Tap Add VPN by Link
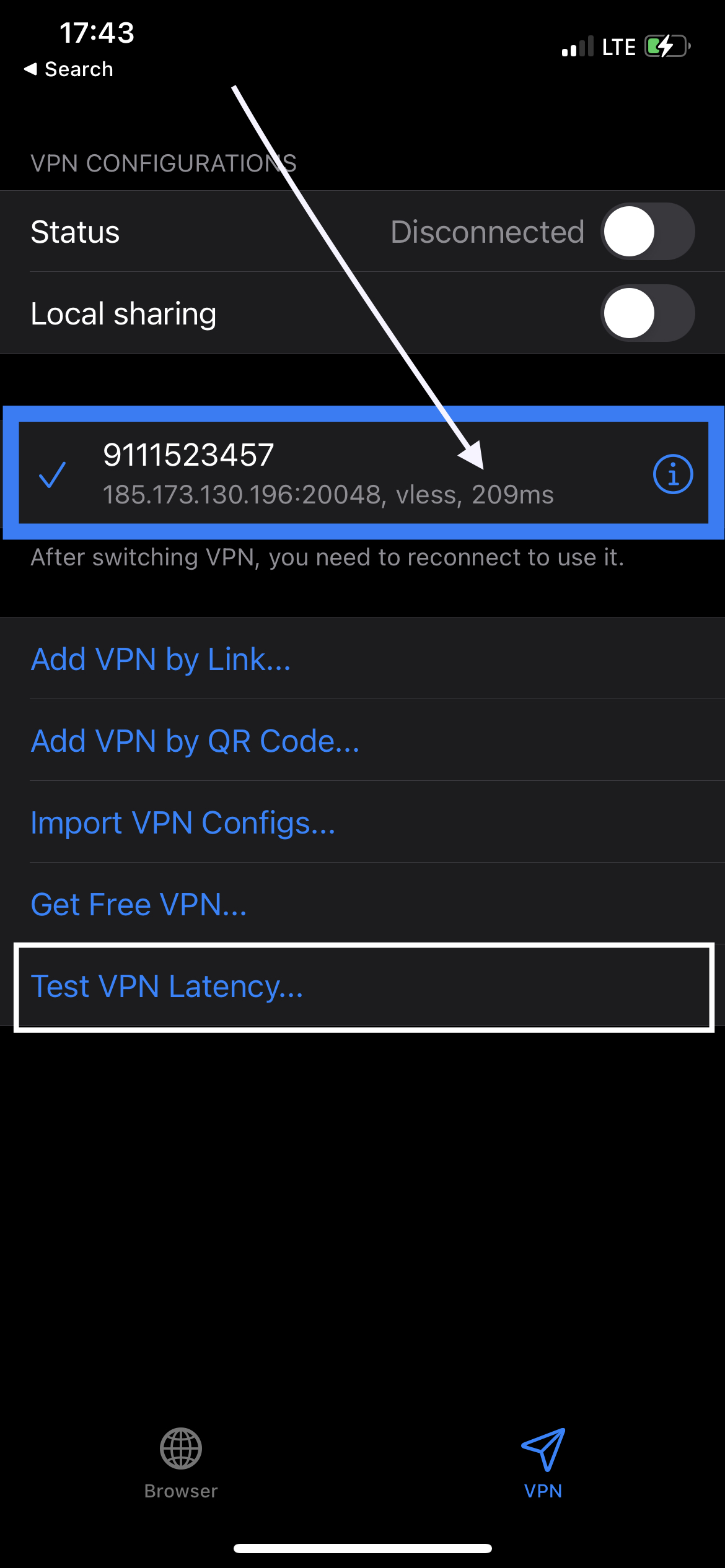The height and width of the screenshot is (1568, 725). [x=362, y=659]
